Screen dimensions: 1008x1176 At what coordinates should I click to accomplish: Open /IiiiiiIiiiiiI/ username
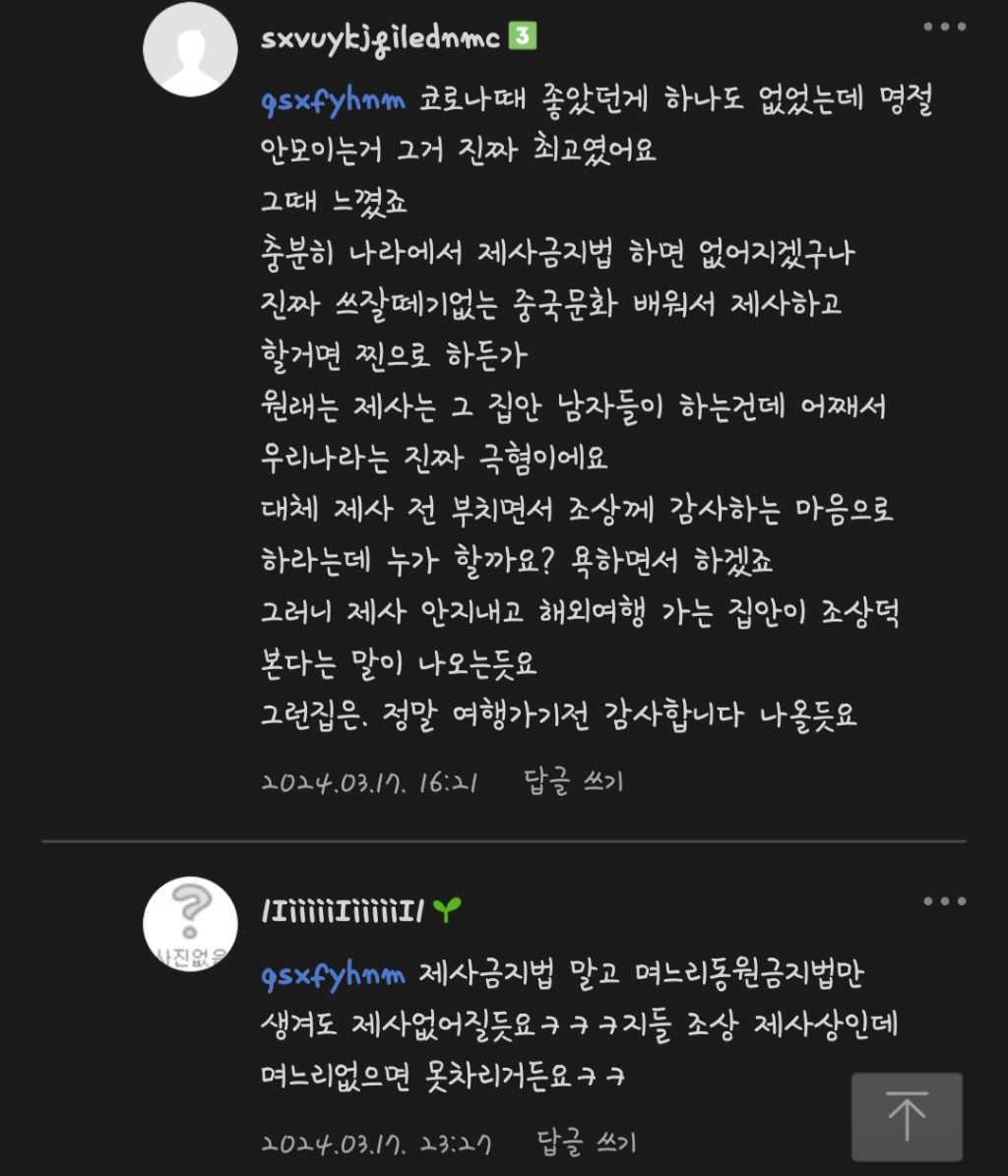tap(343, 912)
